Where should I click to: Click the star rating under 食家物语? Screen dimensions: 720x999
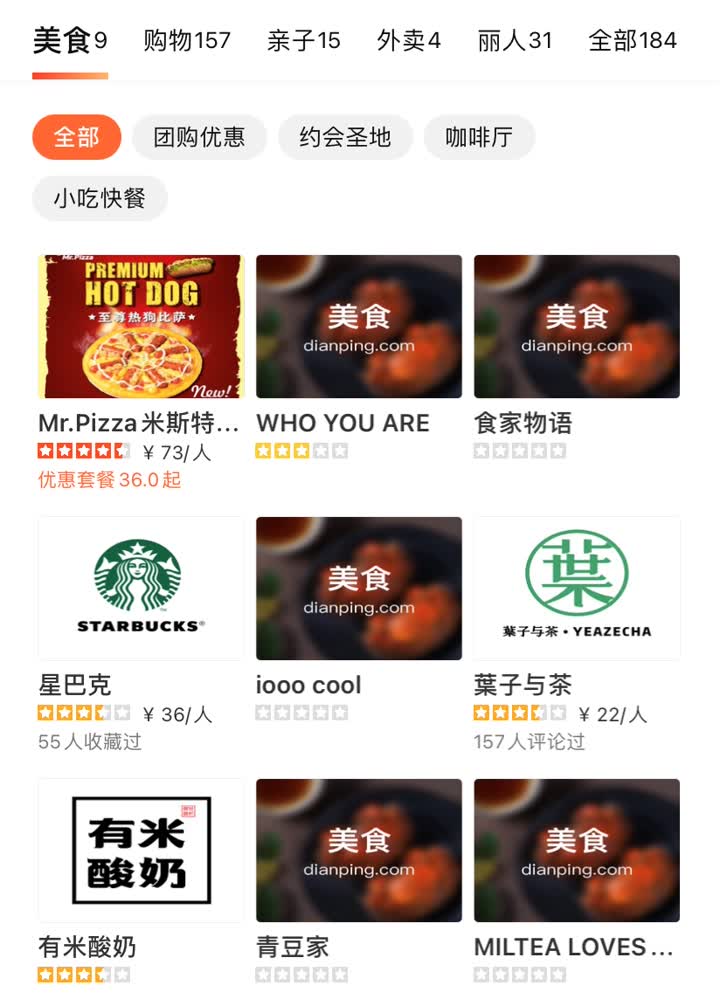pos(519,451)
